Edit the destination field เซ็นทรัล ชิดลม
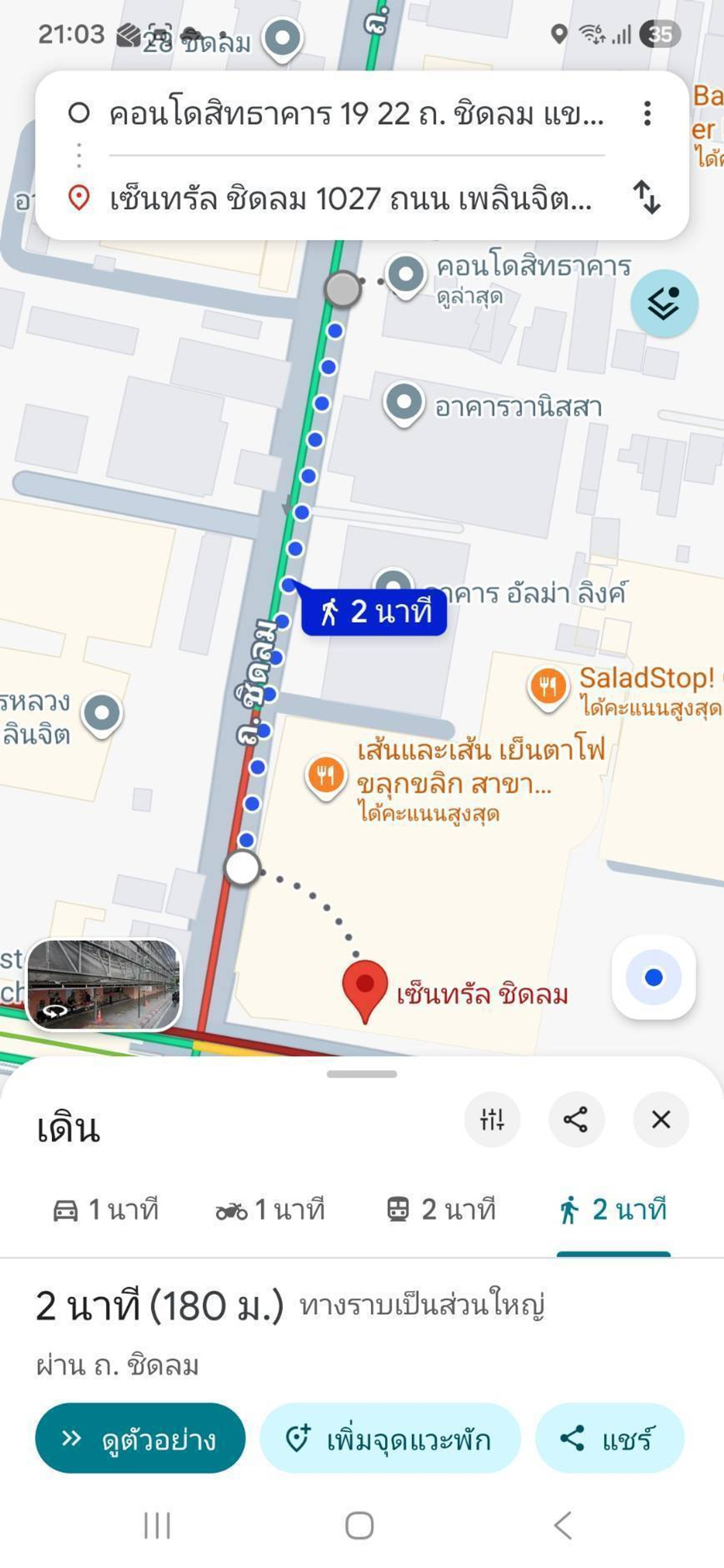724x1568 pixels. (349, 198)
